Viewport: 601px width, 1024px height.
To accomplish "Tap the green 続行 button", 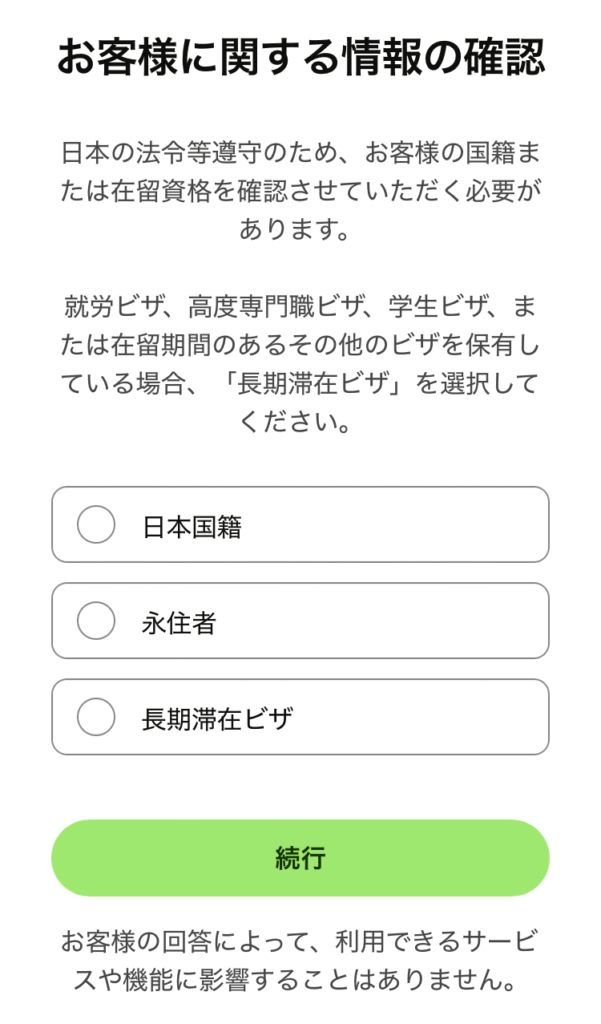I will [x=300, y=858].
